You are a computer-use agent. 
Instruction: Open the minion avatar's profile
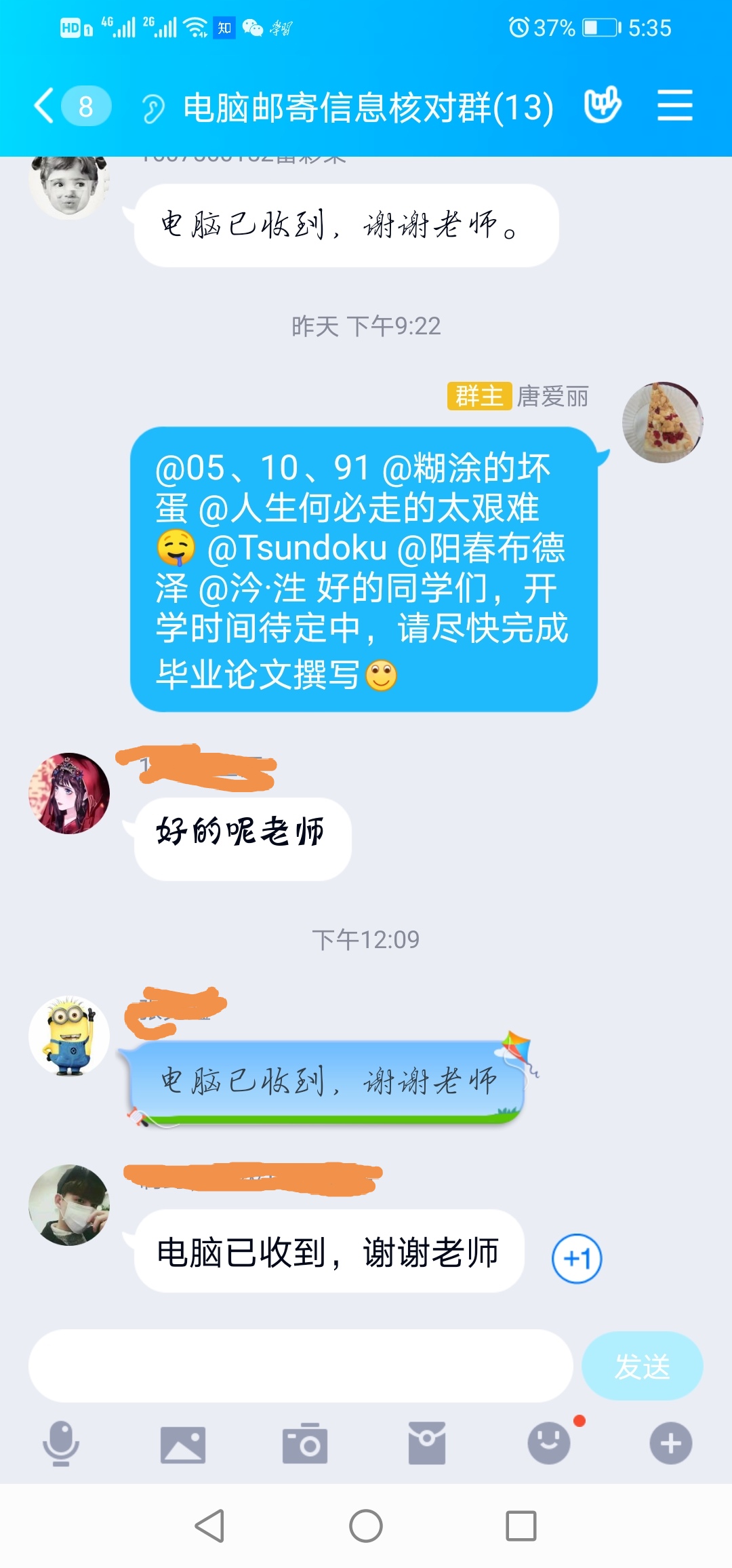pyautogui.click(x=69, y=1036)
